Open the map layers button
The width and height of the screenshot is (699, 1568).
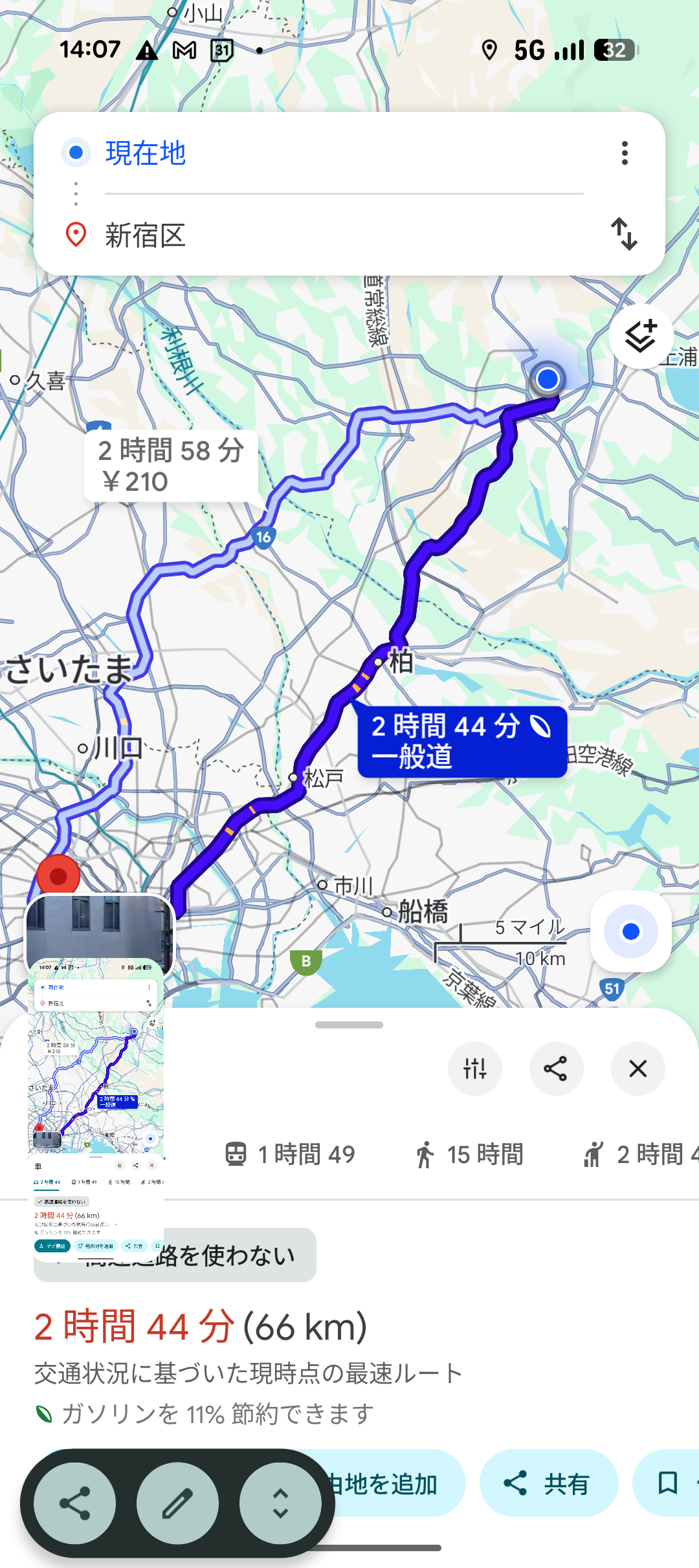pyautogui.click(x=641, y=336)
